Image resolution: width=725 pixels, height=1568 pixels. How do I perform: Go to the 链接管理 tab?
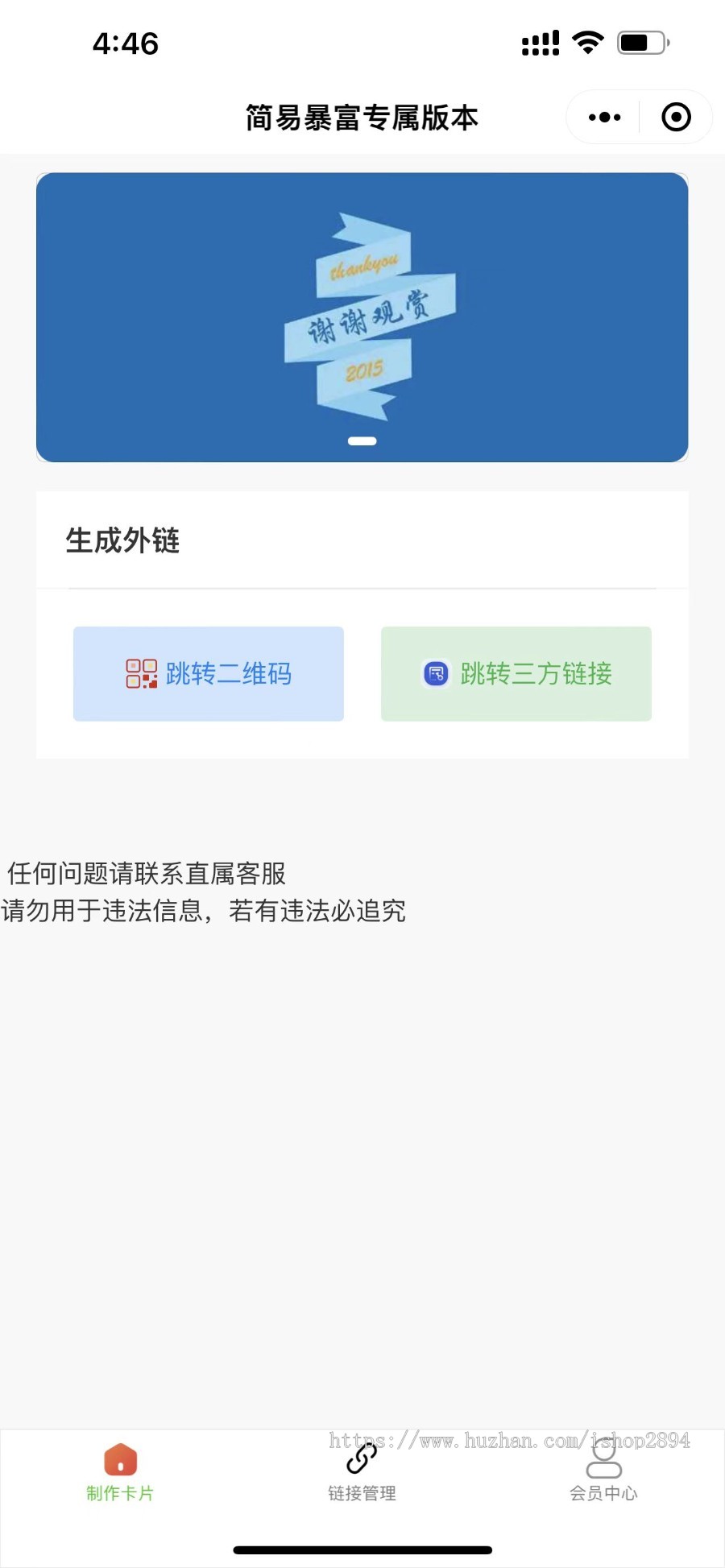362,1471
